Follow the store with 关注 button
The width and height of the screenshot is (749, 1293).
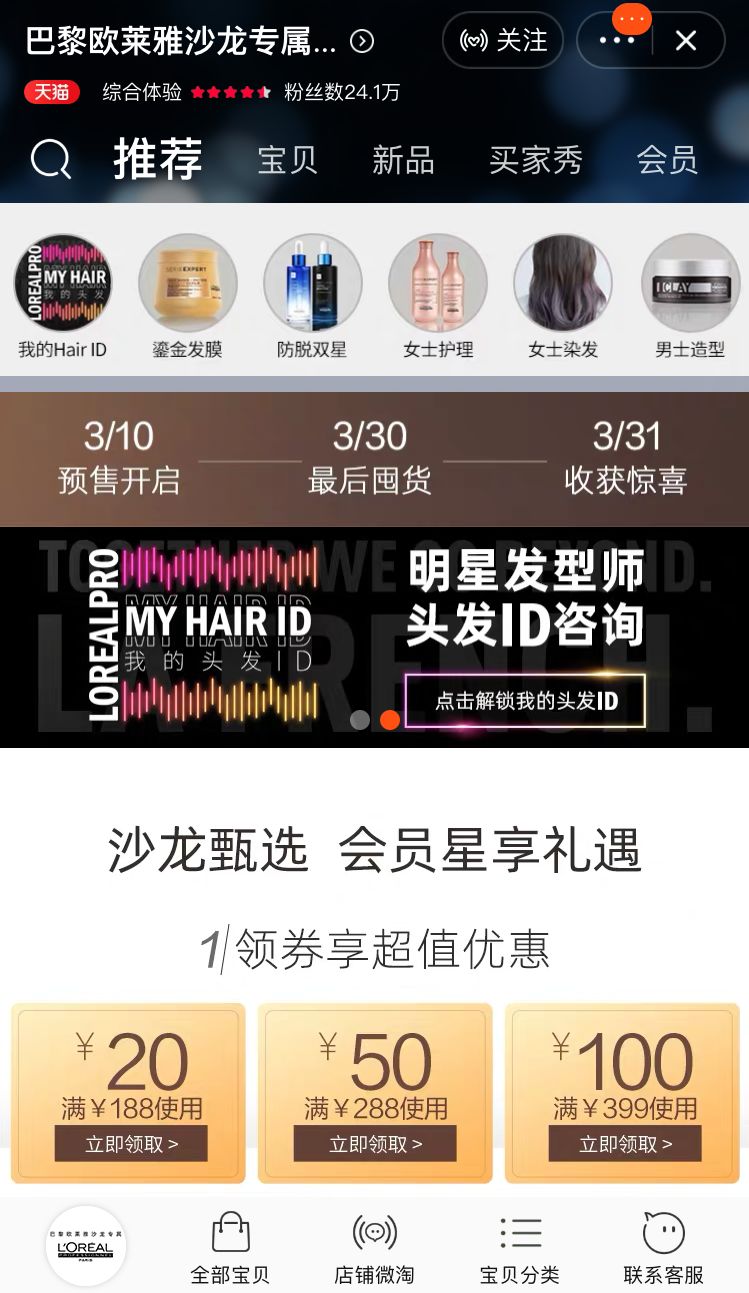(x=503, y=41)
